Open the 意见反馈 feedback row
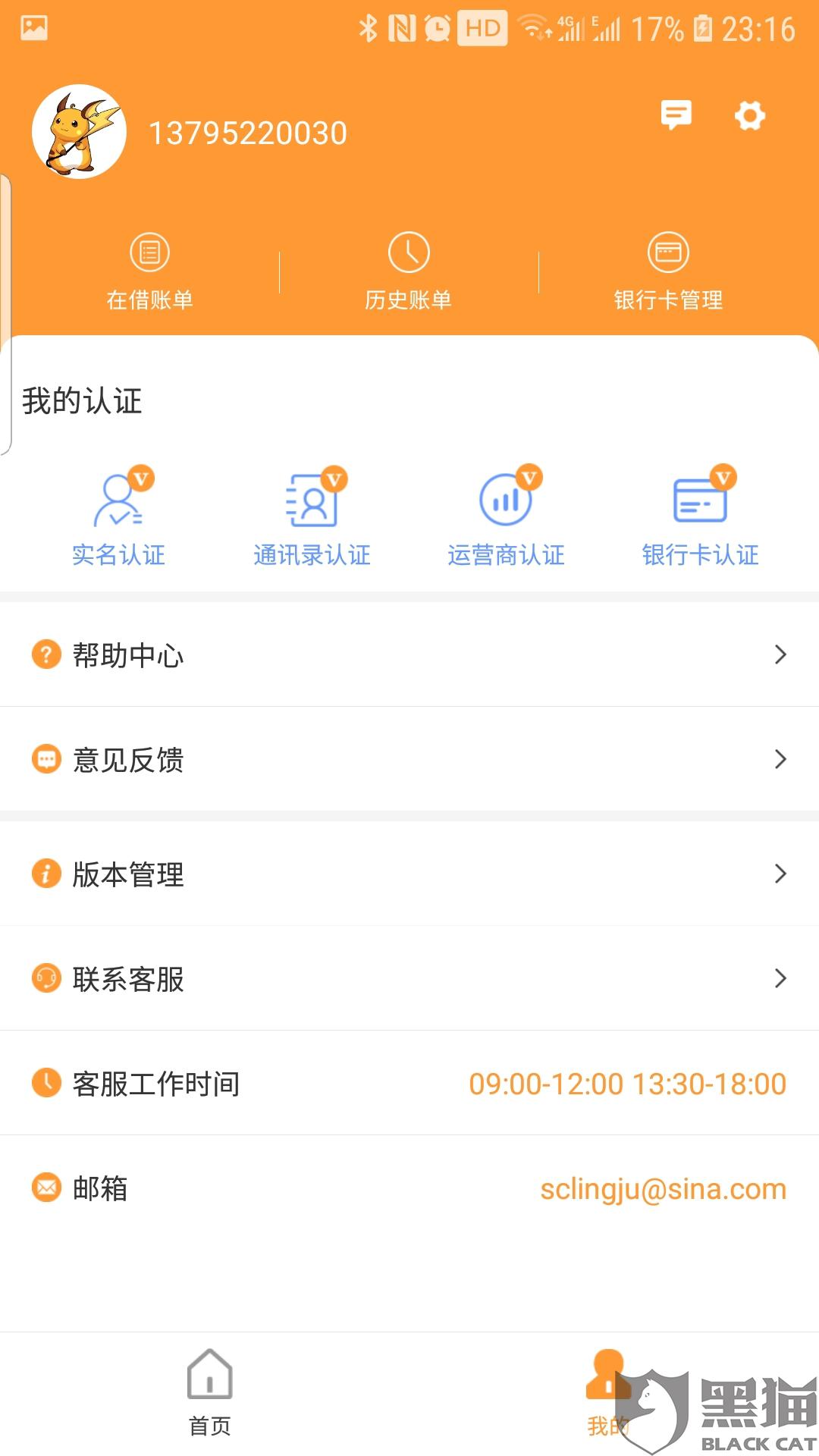 tap(409, 759)
